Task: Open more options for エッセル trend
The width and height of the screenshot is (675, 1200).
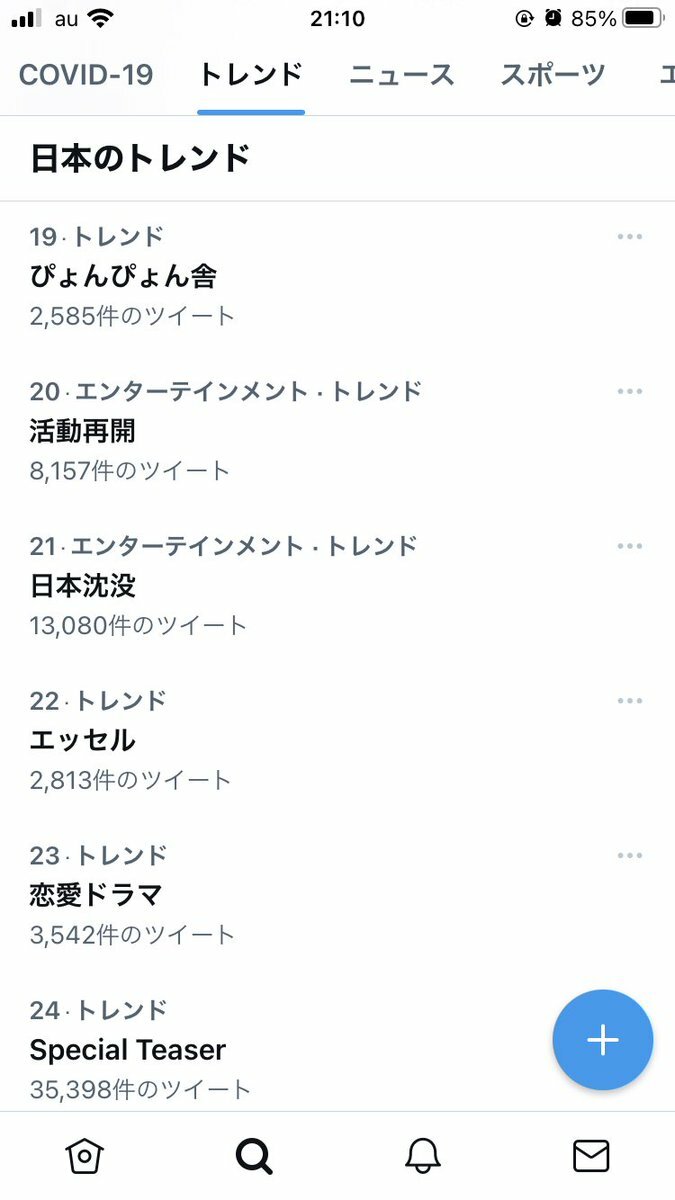Action: pyautogui.click(x=630, y=701)
